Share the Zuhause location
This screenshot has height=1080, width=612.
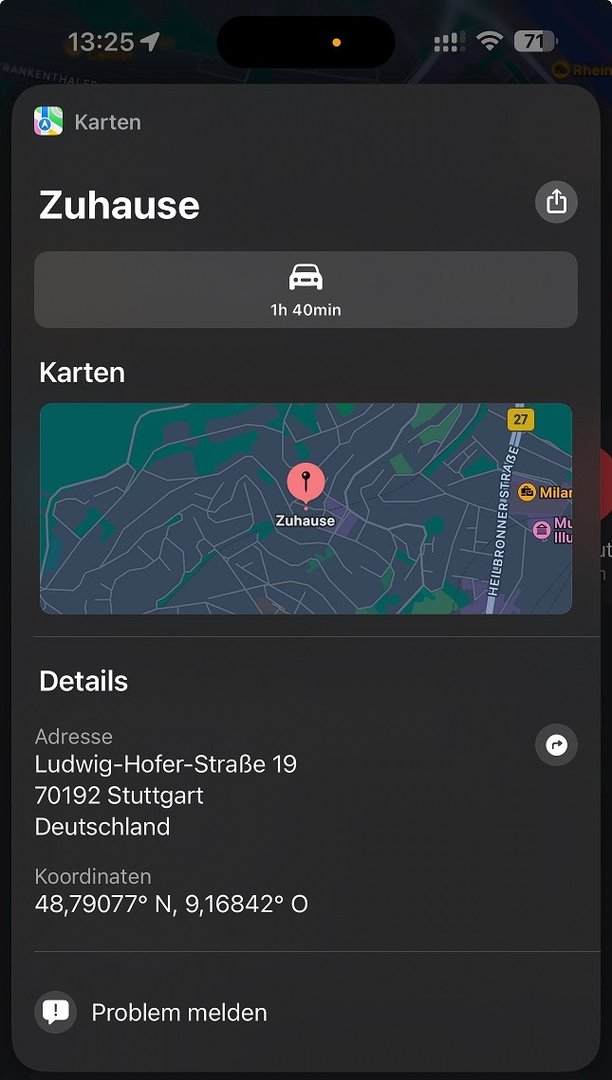(556, 202)
